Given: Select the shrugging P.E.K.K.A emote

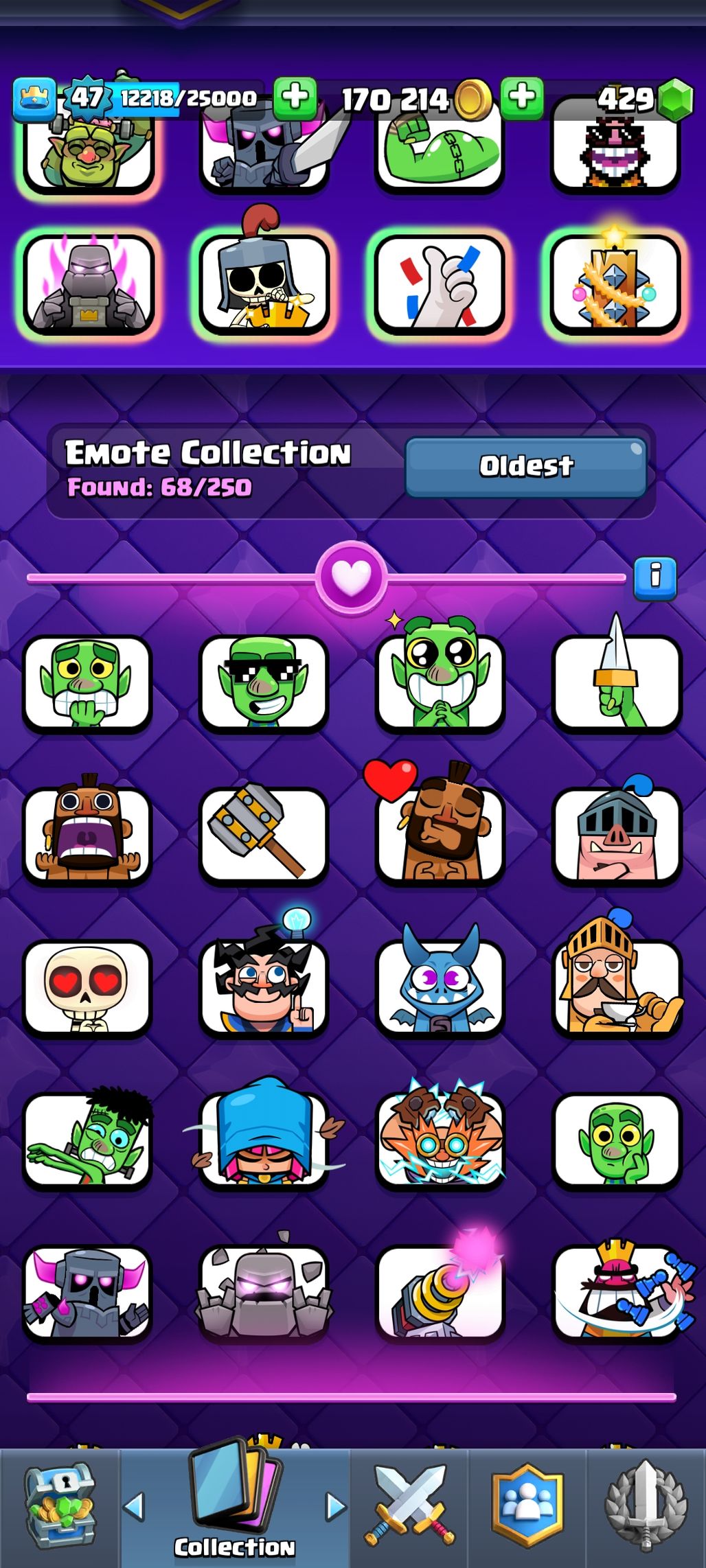Looking at the screenshot, I should pyautogui.click(x=87, y=1292).
